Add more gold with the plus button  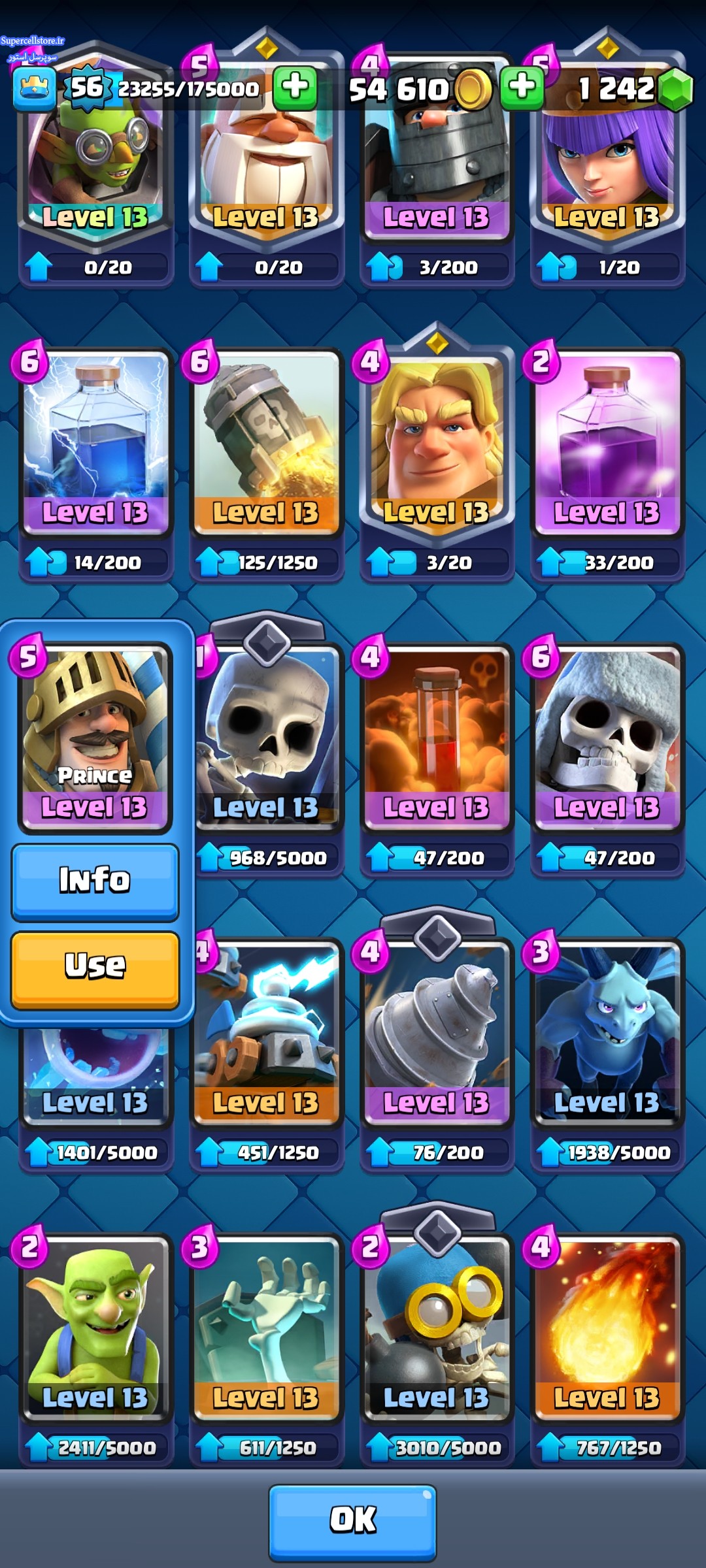click(x=522, y=88)
